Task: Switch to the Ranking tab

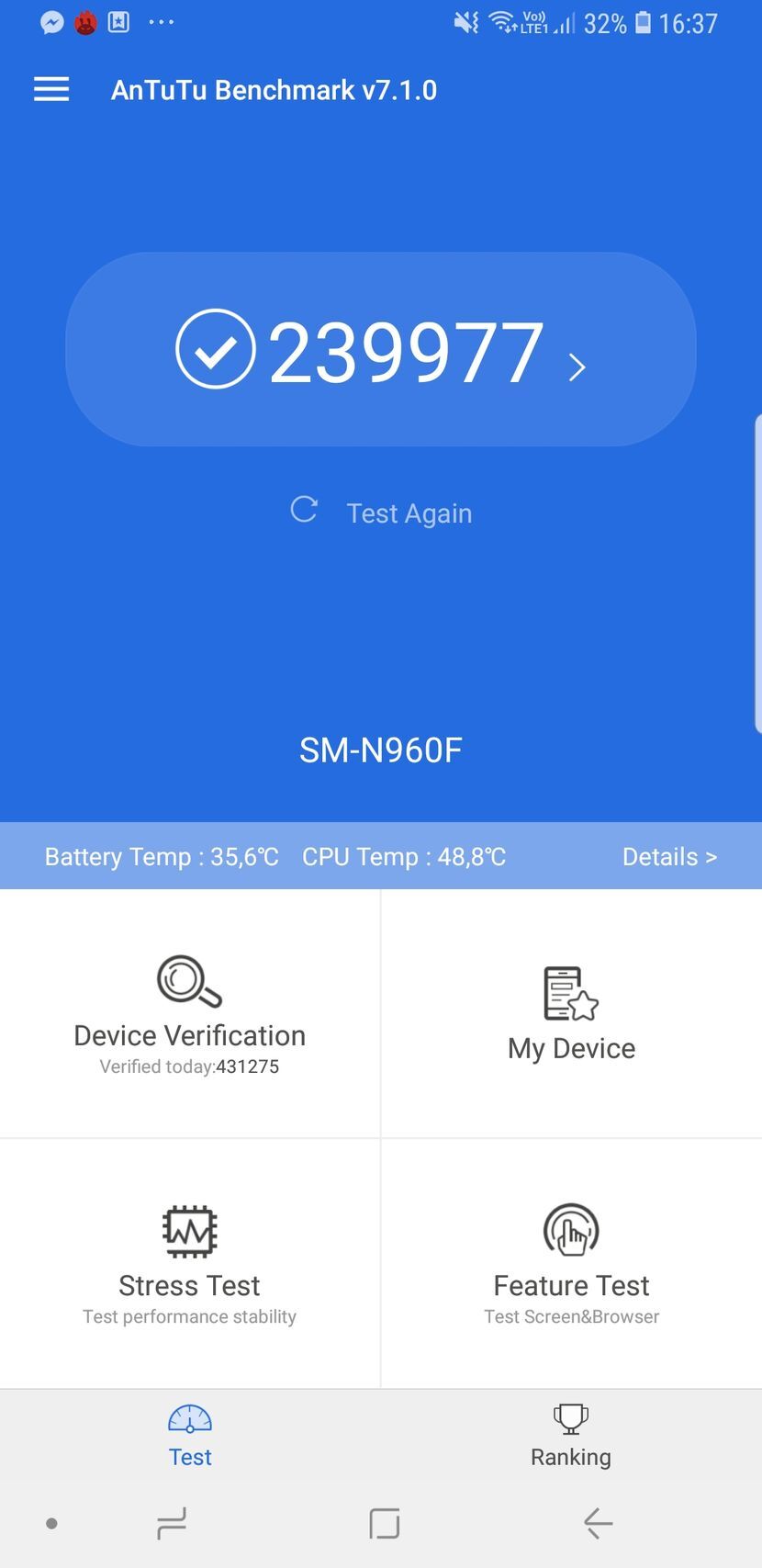Action: click(570, 1438)
